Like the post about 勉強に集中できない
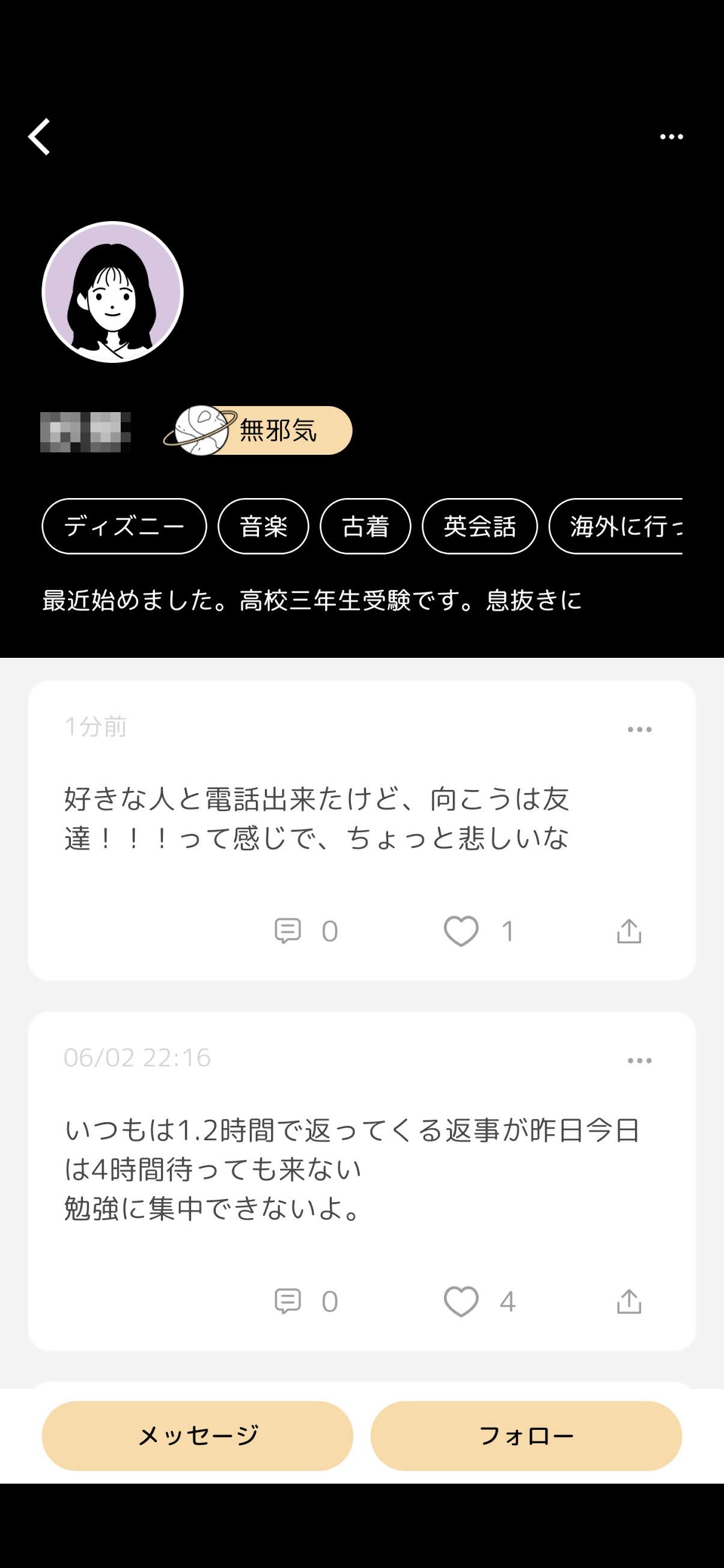The height and width of the screenshot is (1568, 724). point(461,1301)
